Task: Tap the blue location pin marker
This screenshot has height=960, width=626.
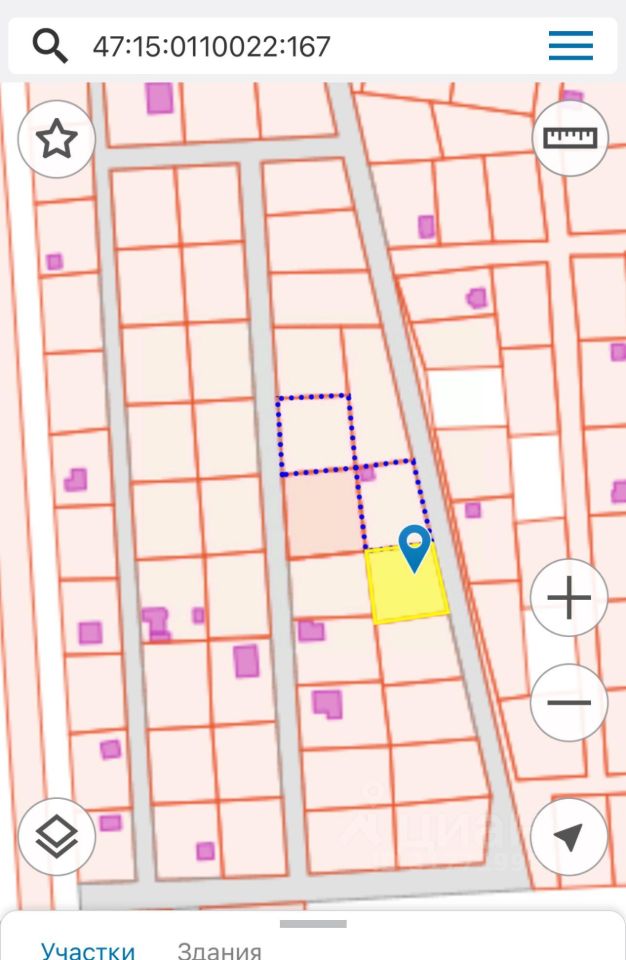Action: pos(414,547)
